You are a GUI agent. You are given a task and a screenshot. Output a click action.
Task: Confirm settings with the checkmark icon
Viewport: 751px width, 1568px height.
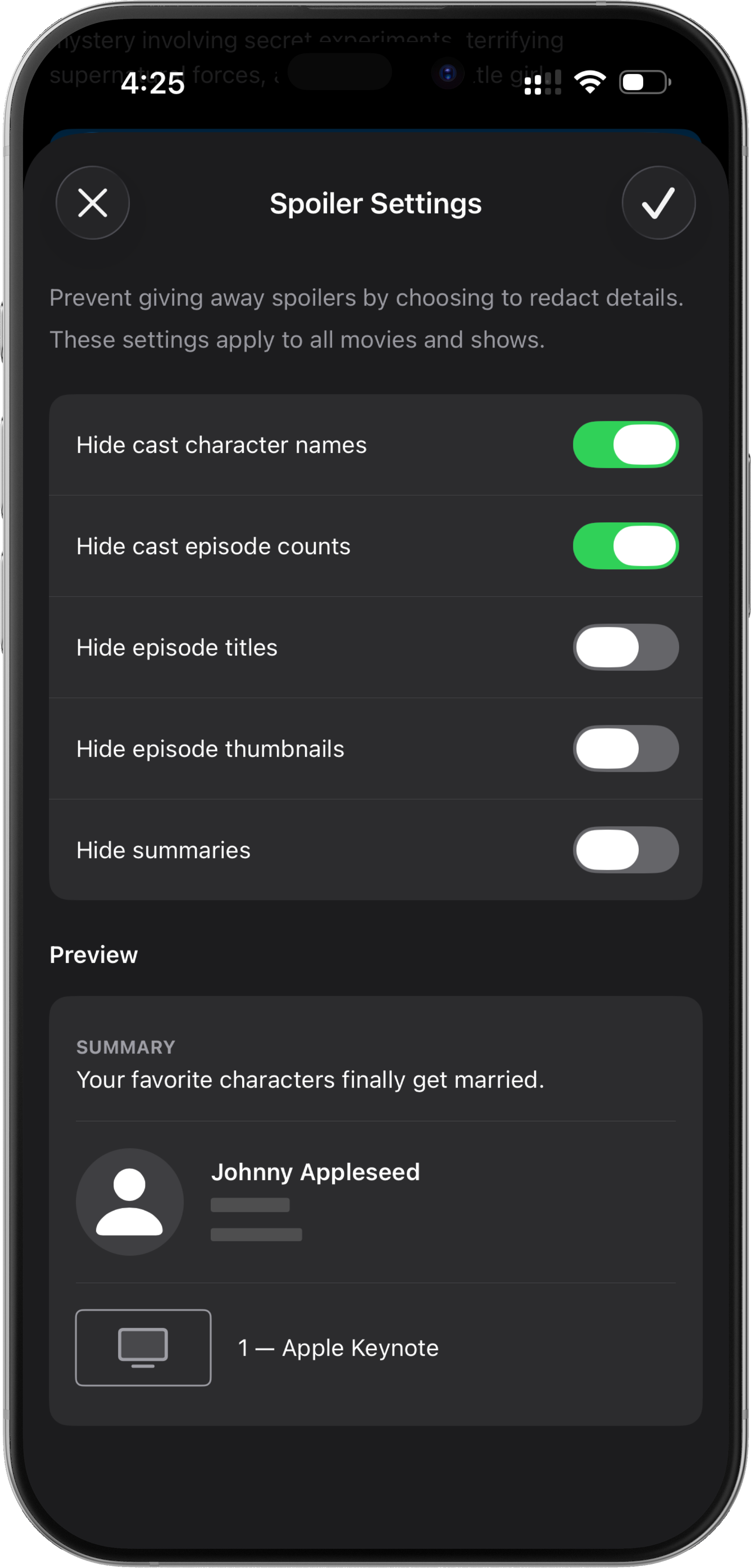658,203
